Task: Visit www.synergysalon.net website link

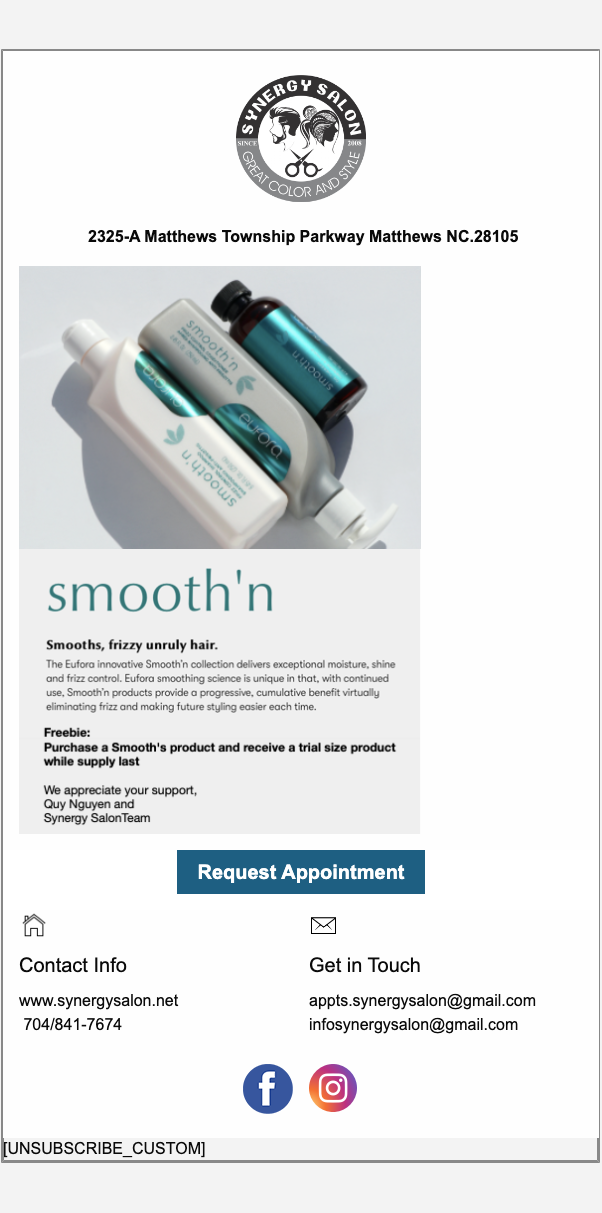Action: [99, 1000]
